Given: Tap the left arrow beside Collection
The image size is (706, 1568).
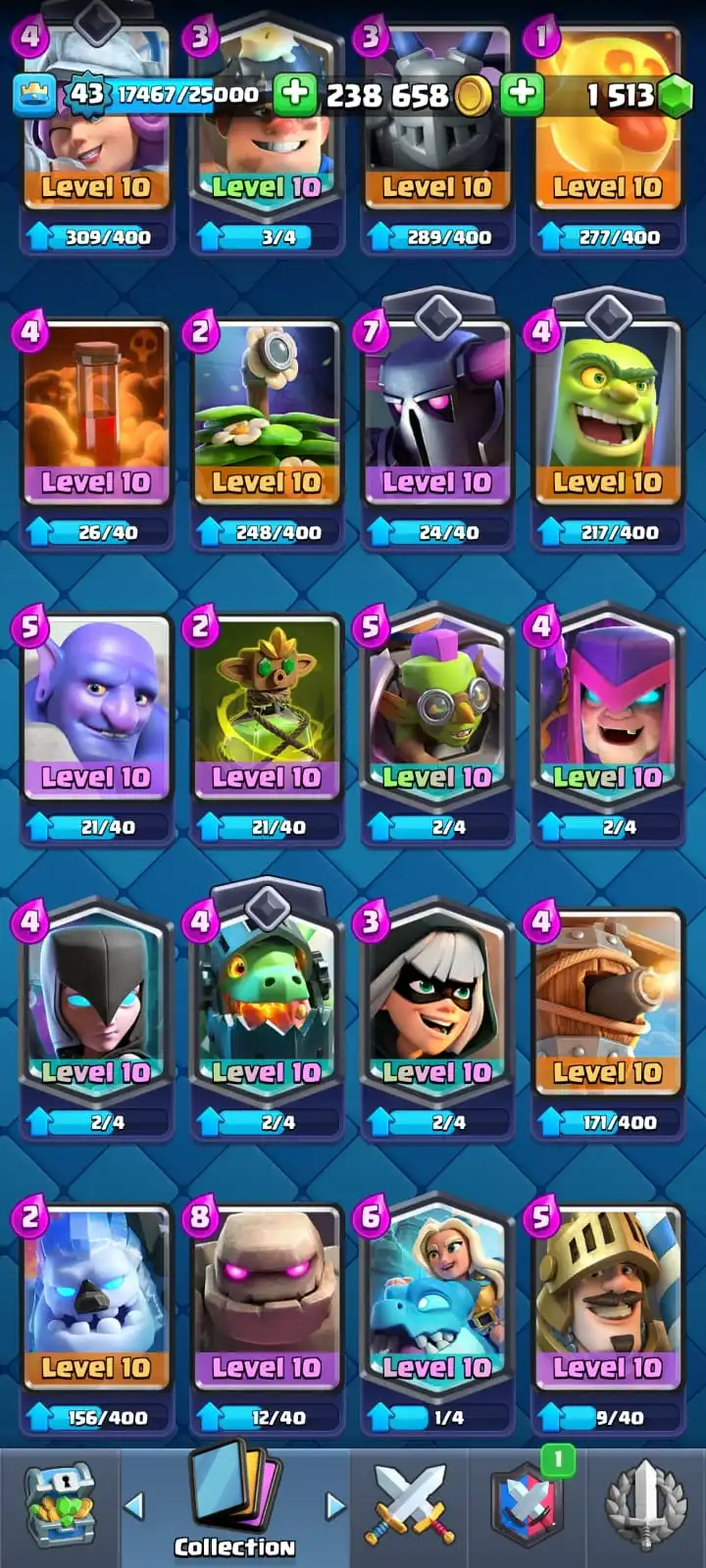Looking at the screenshot, I should coord(134,1504).
